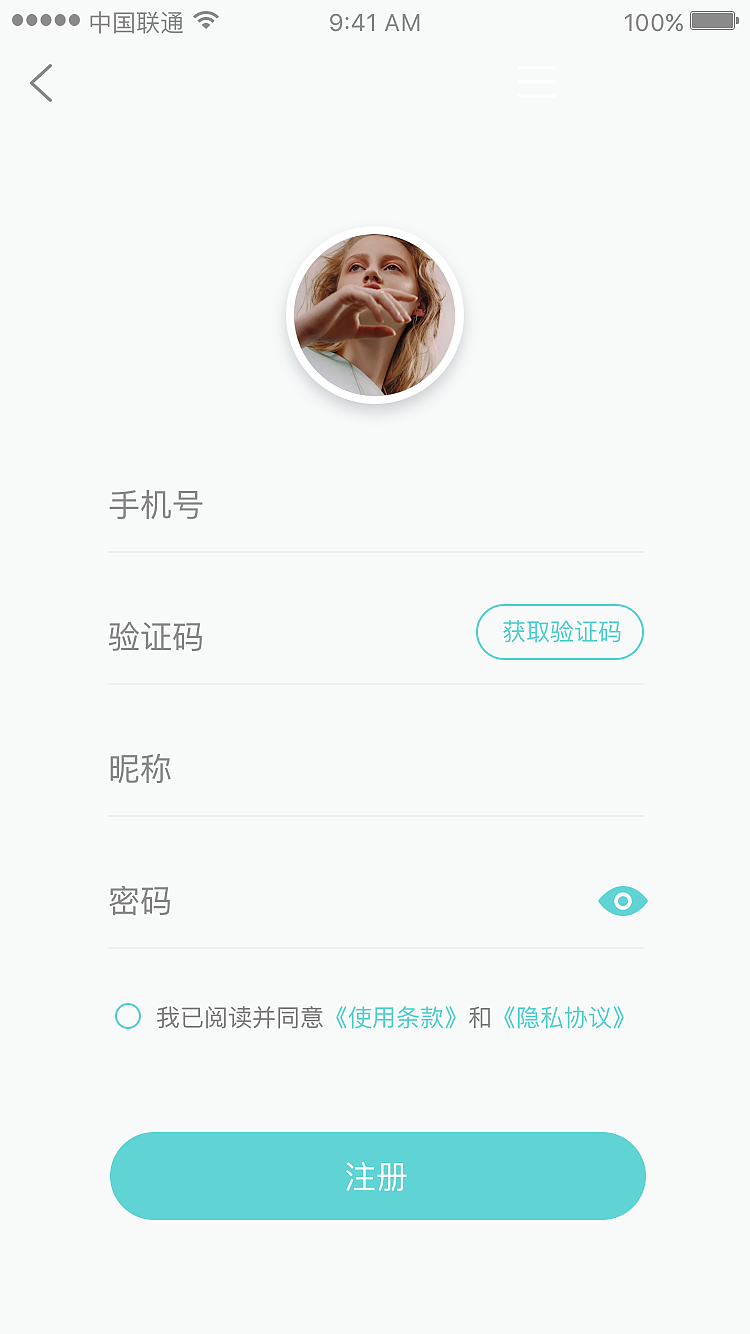750x1334 pixels.
Task: Click the 100% battery percentage text
Action: coord(648,22)
